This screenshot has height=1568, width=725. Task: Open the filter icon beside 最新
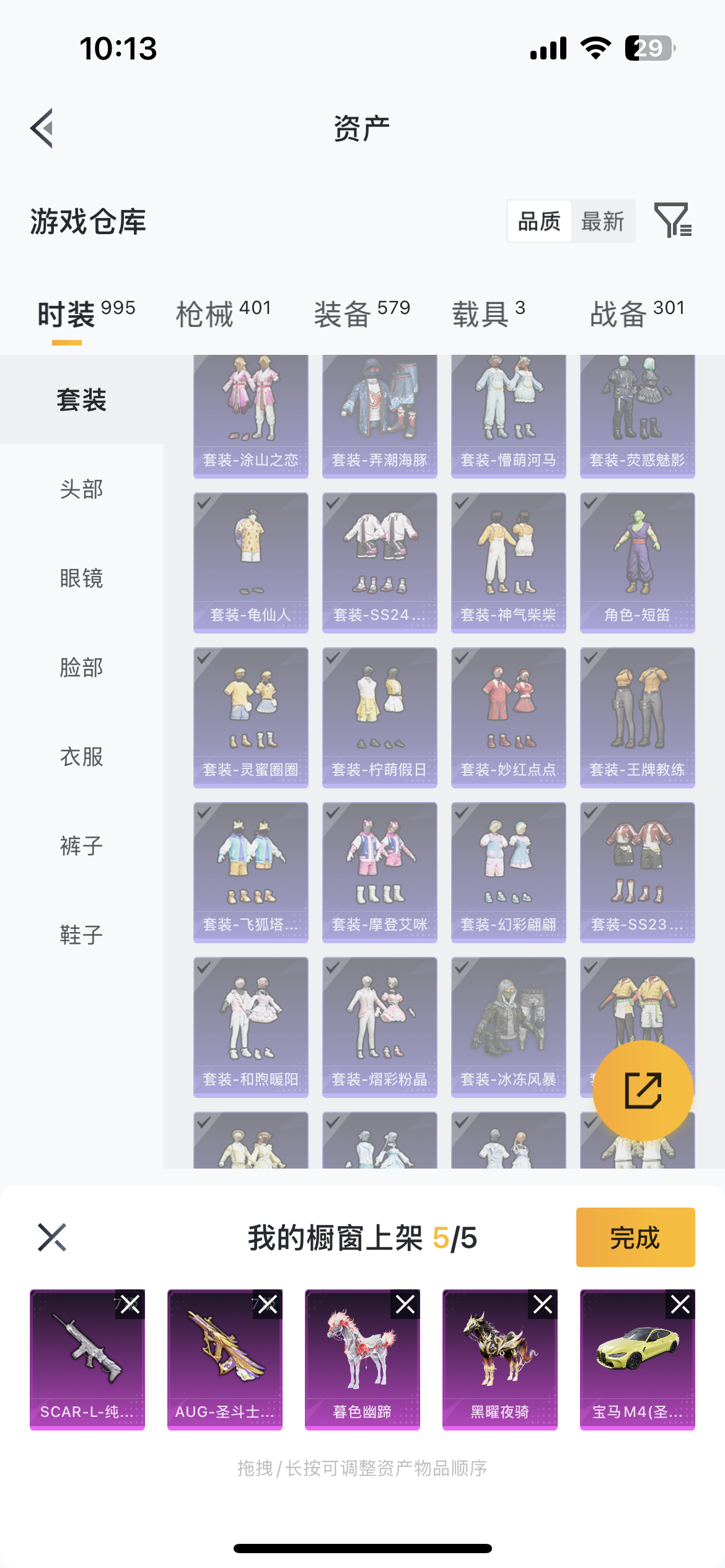point(672,220)
